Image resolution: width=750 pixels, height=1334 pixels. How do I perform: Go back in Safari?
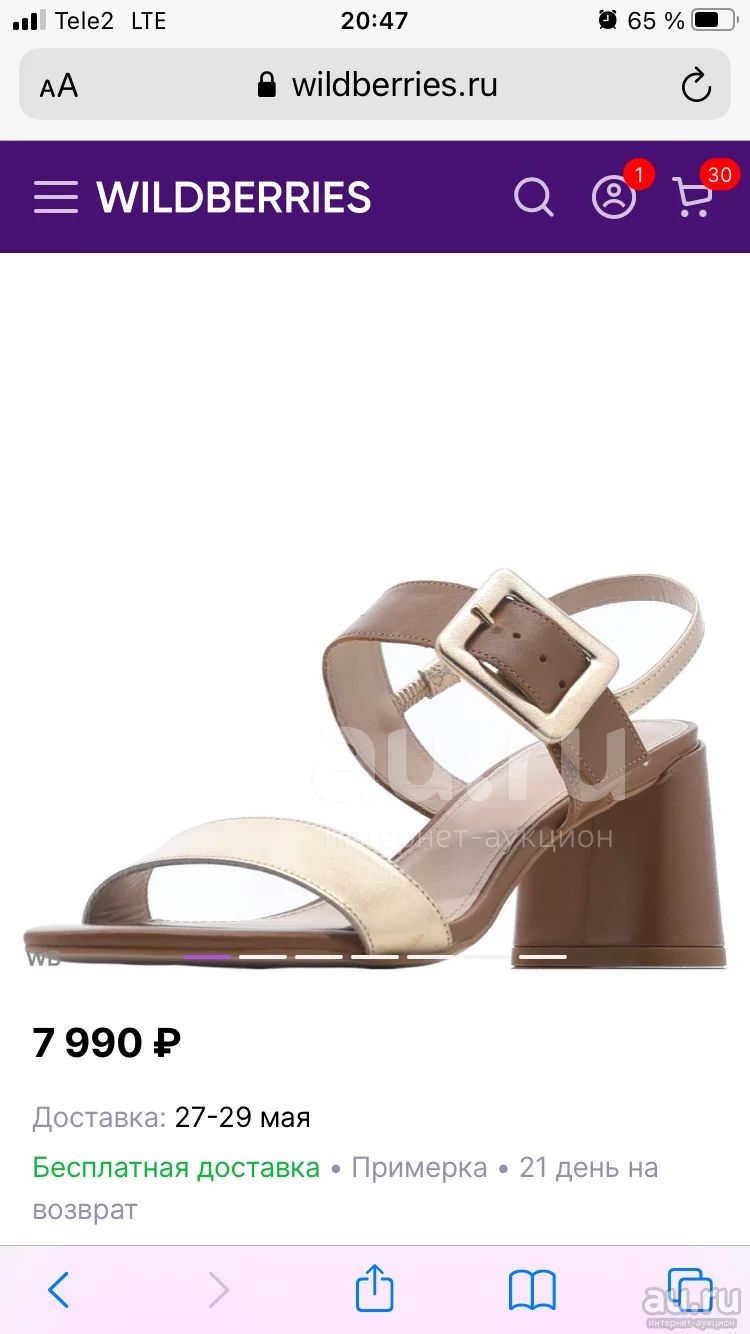[59, 1290]
